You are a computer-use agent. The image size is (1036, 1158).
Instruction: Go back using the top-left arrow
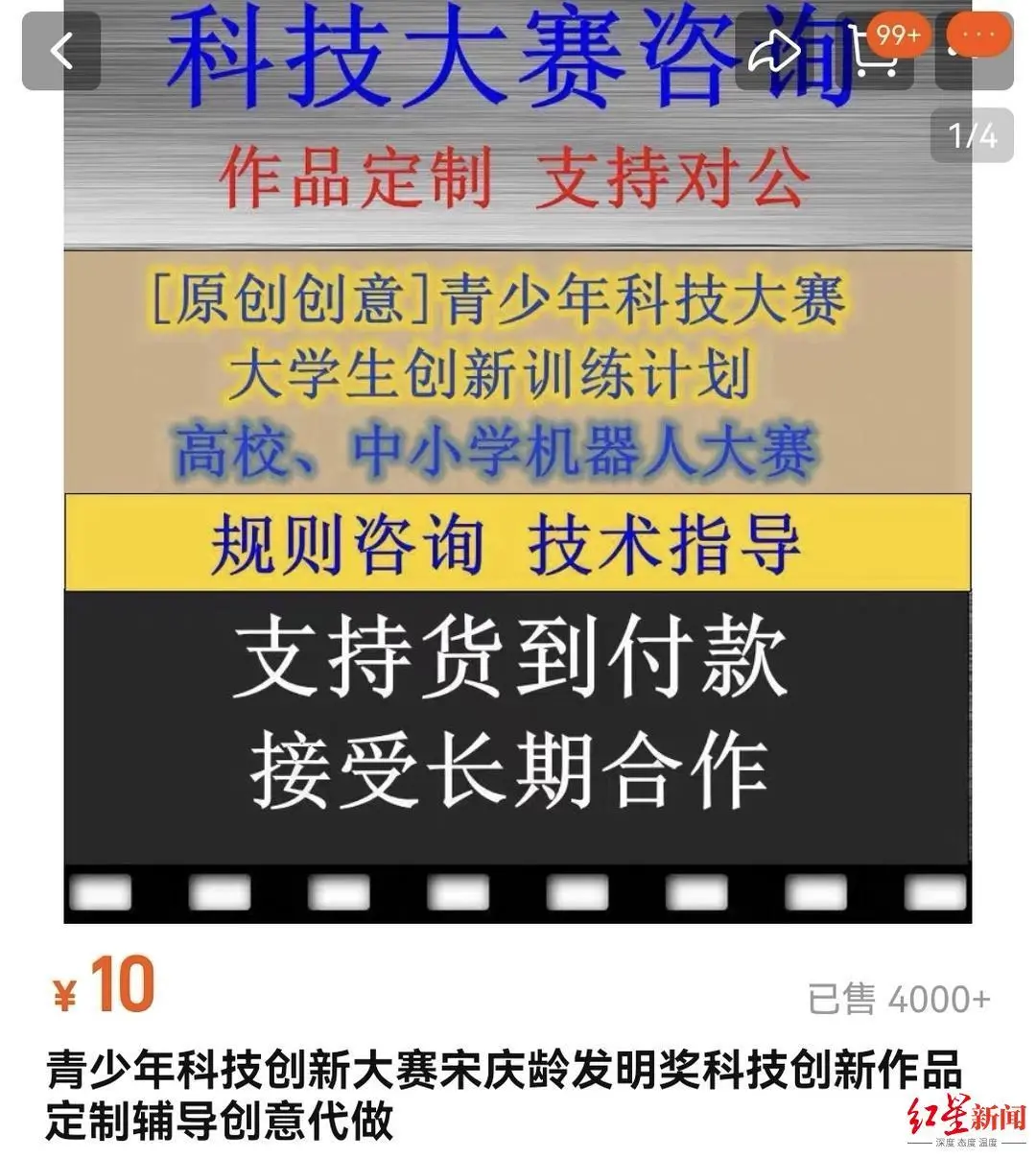(x=61, y=50)
